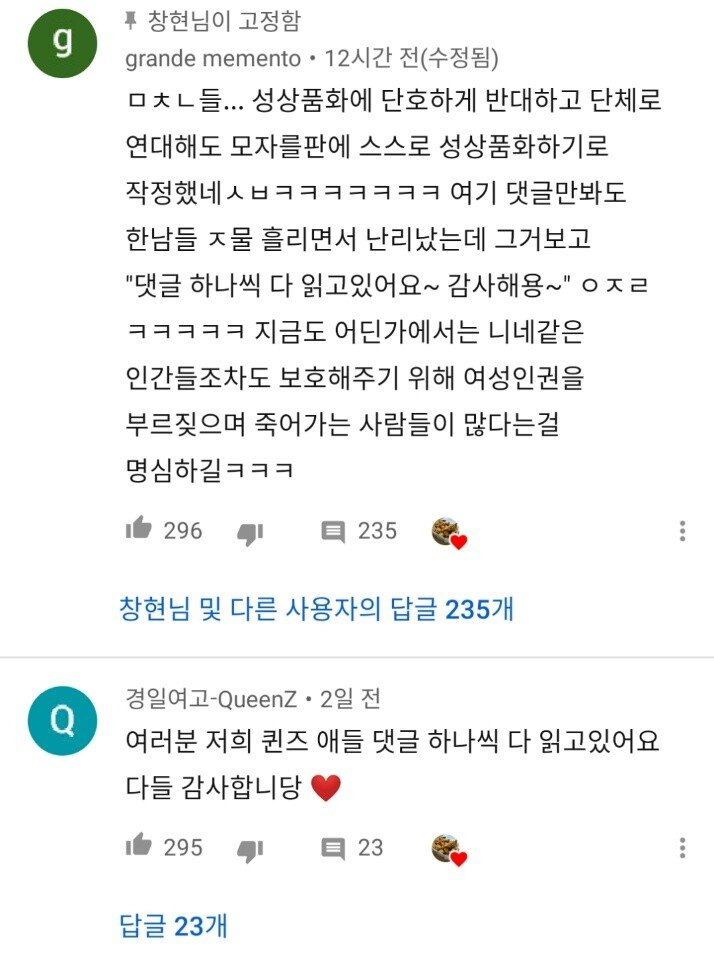Open replies icon on grande memento's comment
The width and height of the screenshot is (714, 960).
click(333, 532)
